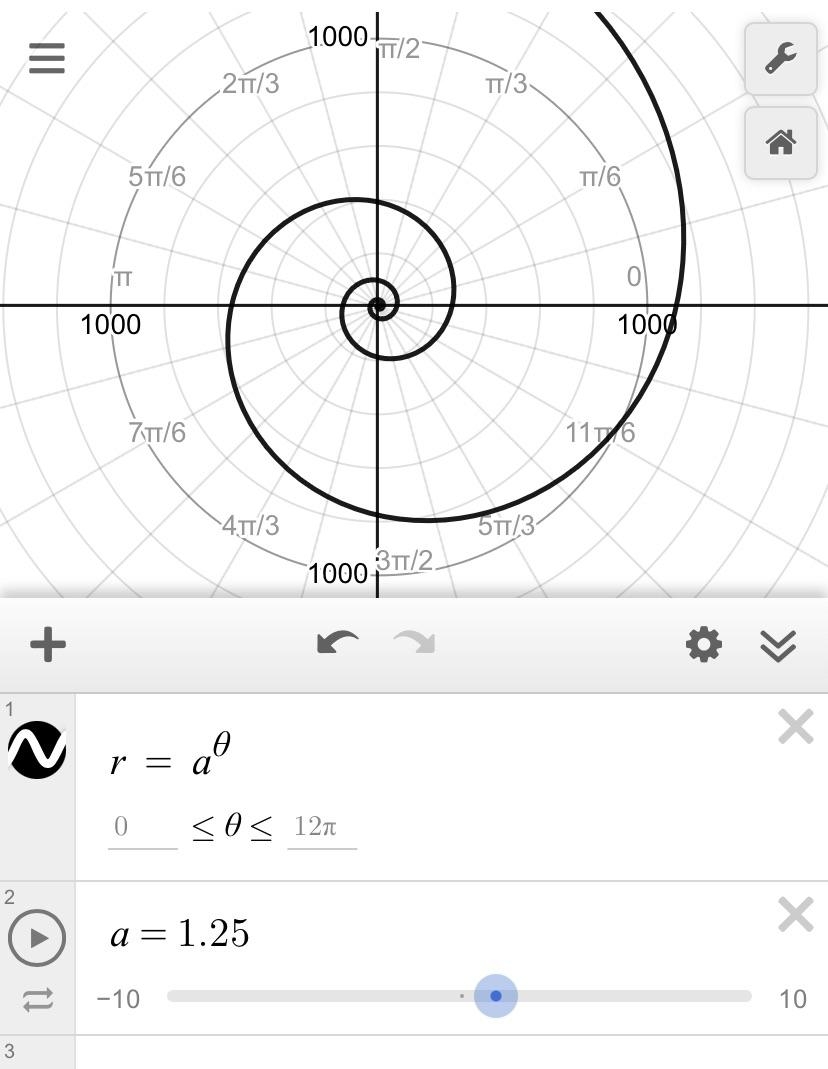Screen dimensions: 828x1069
Task: Click the 10 slider maximum label
Action: [792, 997]
